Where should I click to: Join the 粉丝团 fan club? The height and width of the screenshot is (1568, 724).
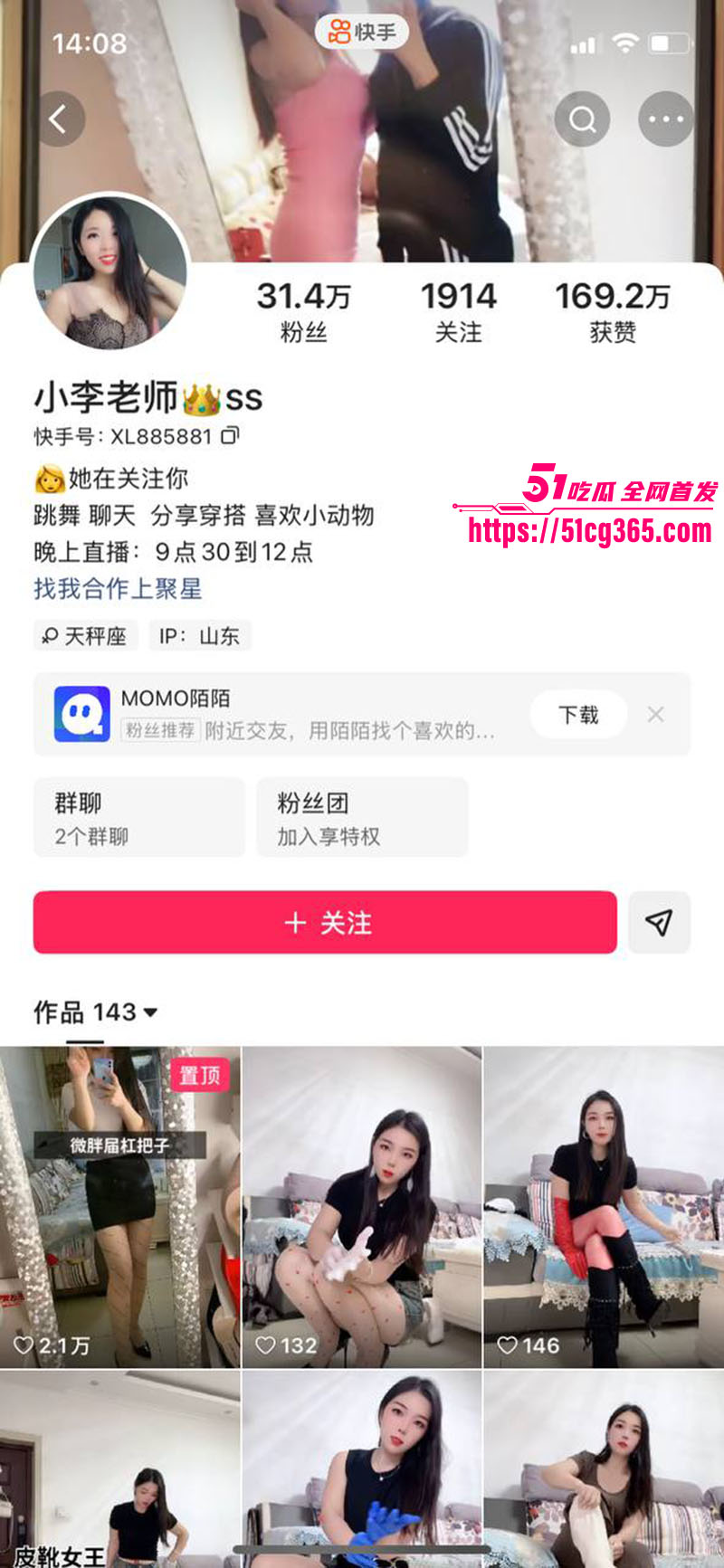click(362, 817)
